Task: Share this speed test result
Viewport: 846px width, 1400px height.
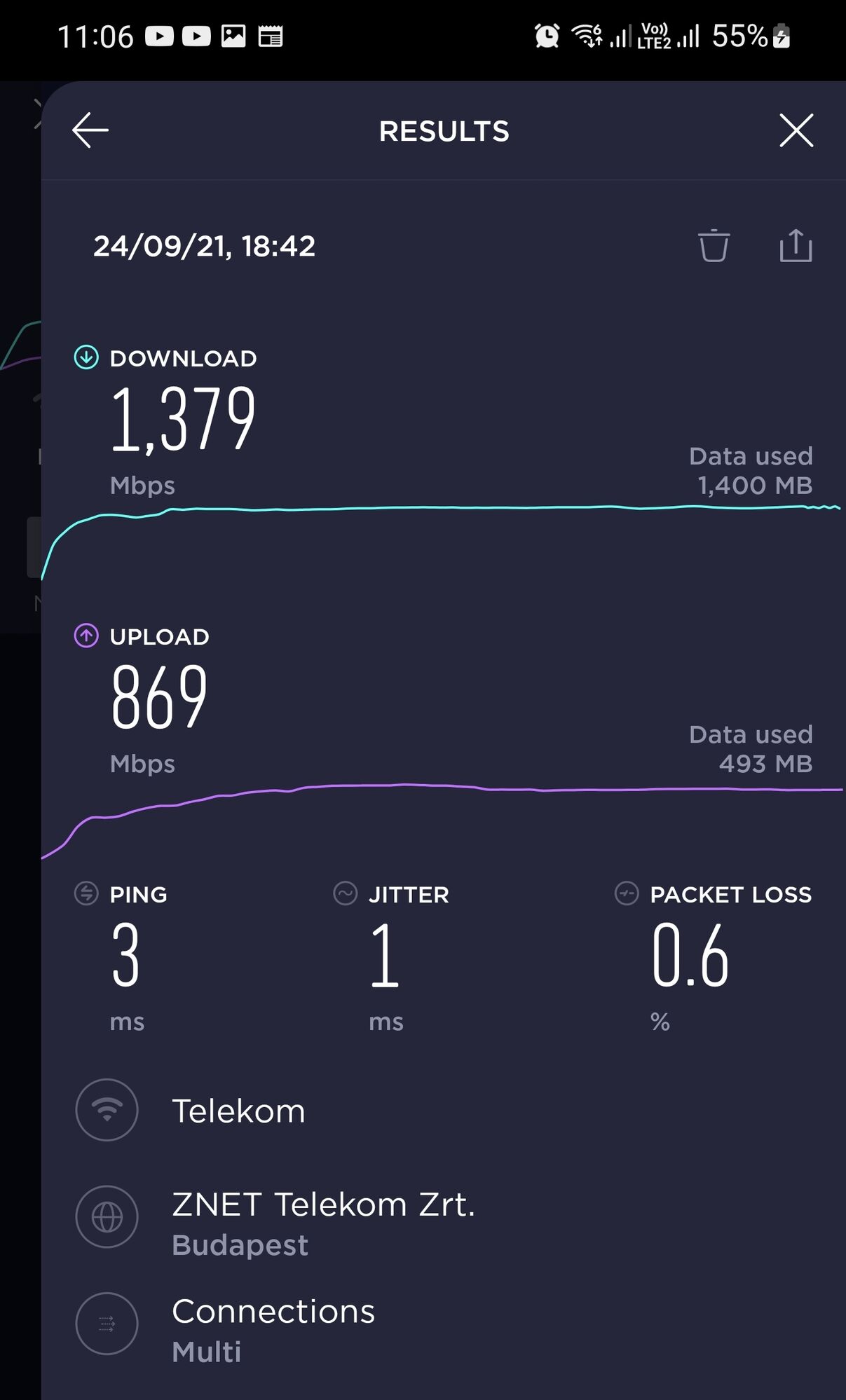Action: pos(796,246)
